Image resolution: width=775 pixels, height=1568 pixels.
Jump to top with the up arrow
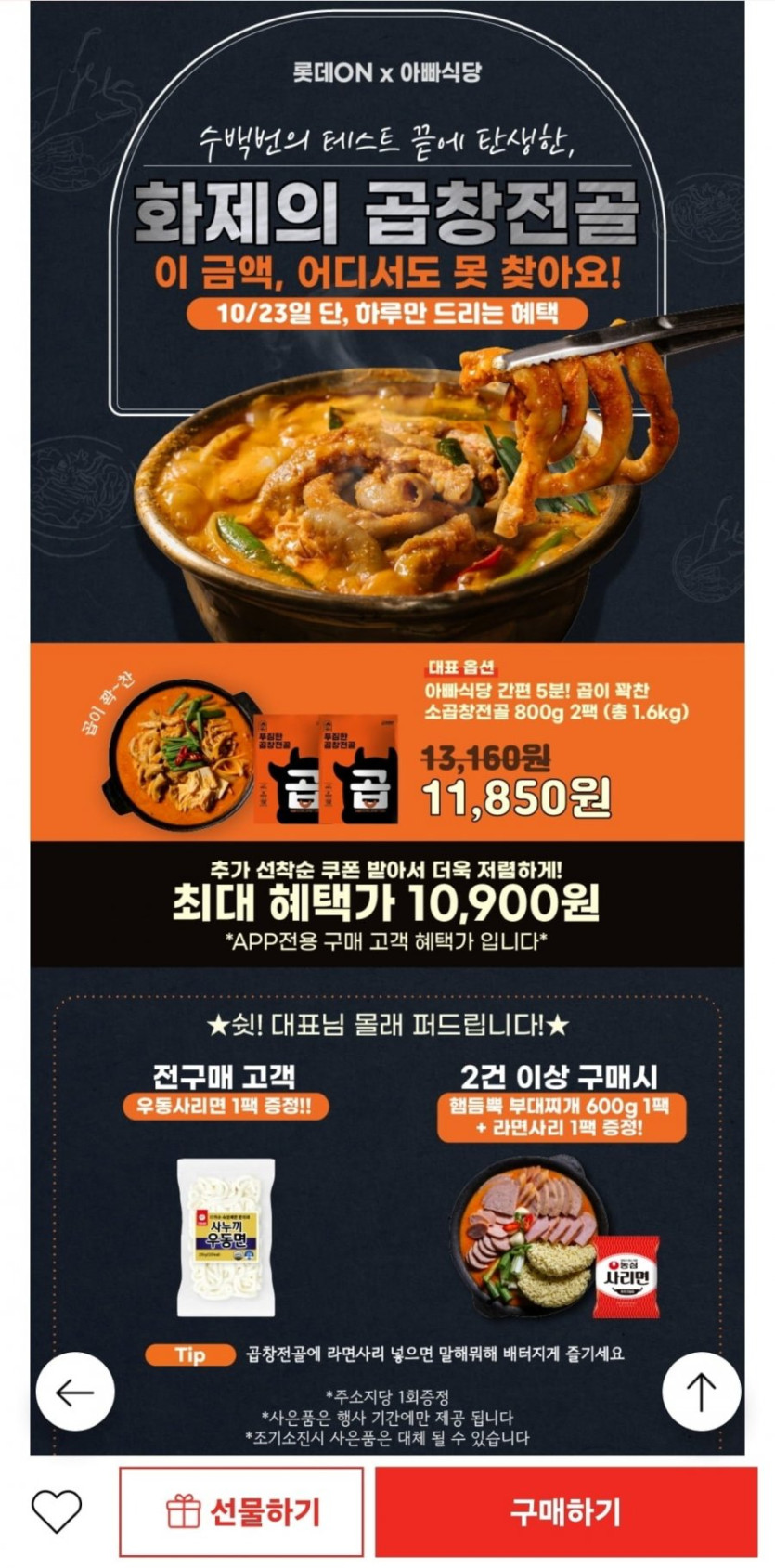click(x=701, y=1391)
